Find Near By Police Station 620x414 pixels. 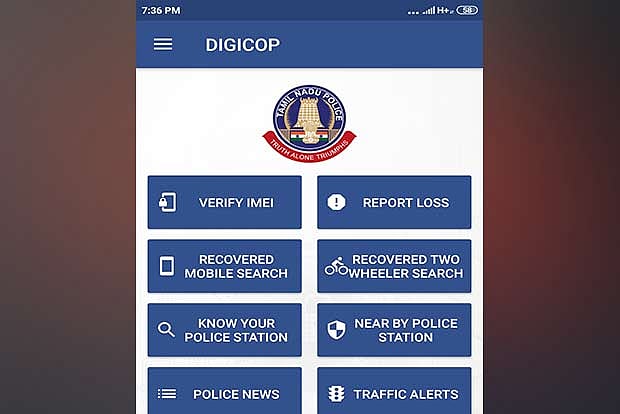click(394, 330)
